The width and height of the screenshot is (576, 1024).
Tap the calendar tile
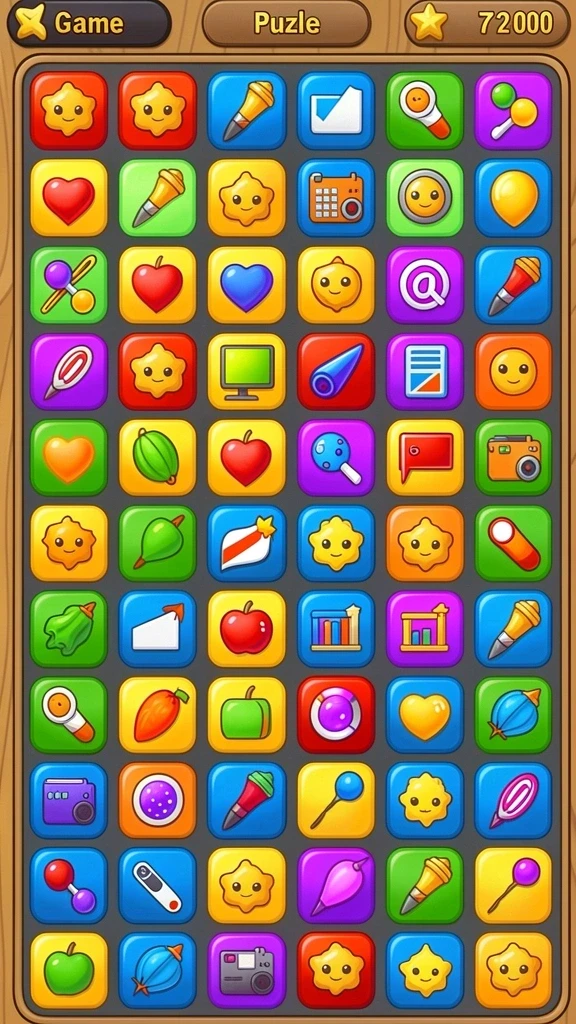pos(336,197)
